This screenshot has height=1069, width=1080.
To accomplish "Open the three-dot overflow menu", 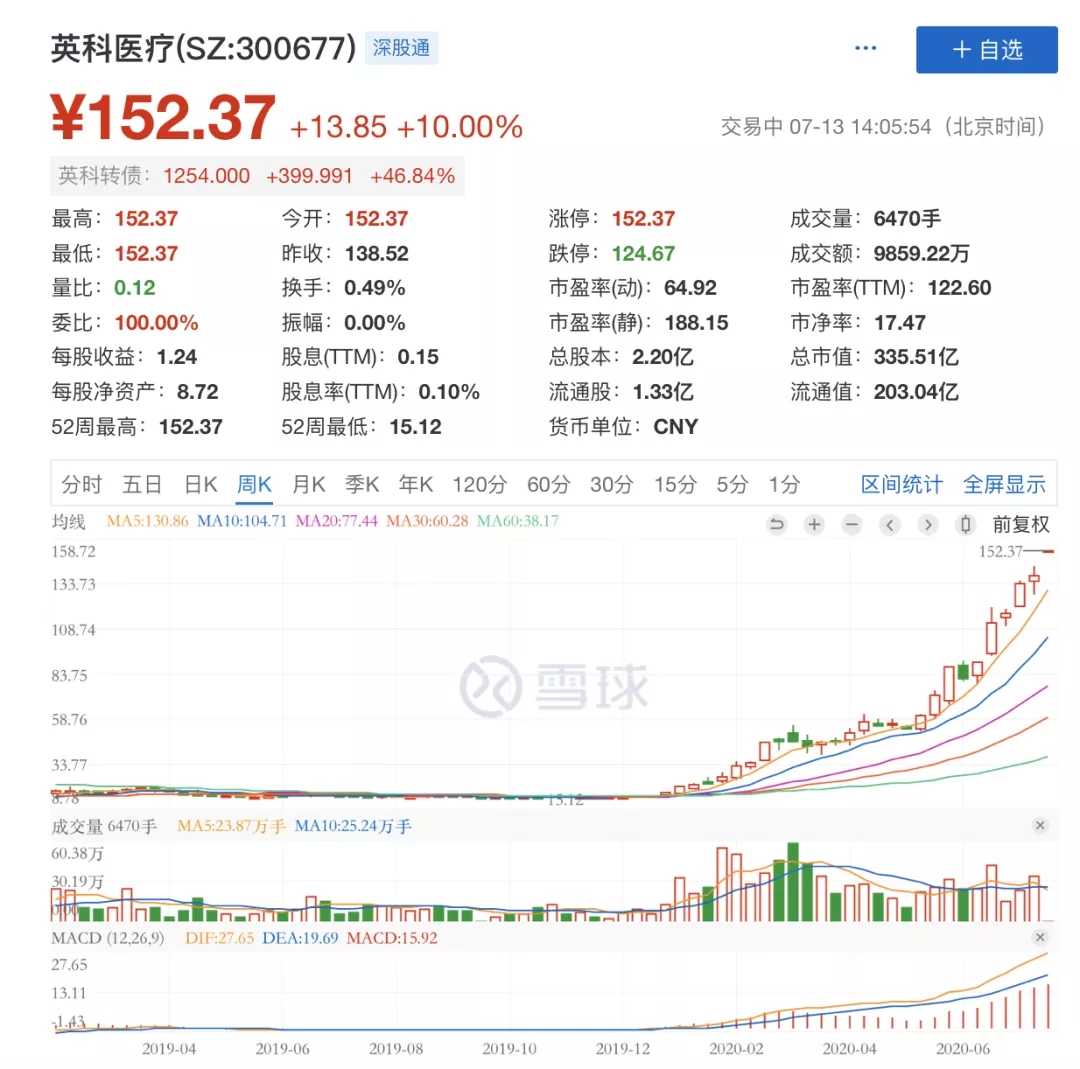I will point(865,48).
